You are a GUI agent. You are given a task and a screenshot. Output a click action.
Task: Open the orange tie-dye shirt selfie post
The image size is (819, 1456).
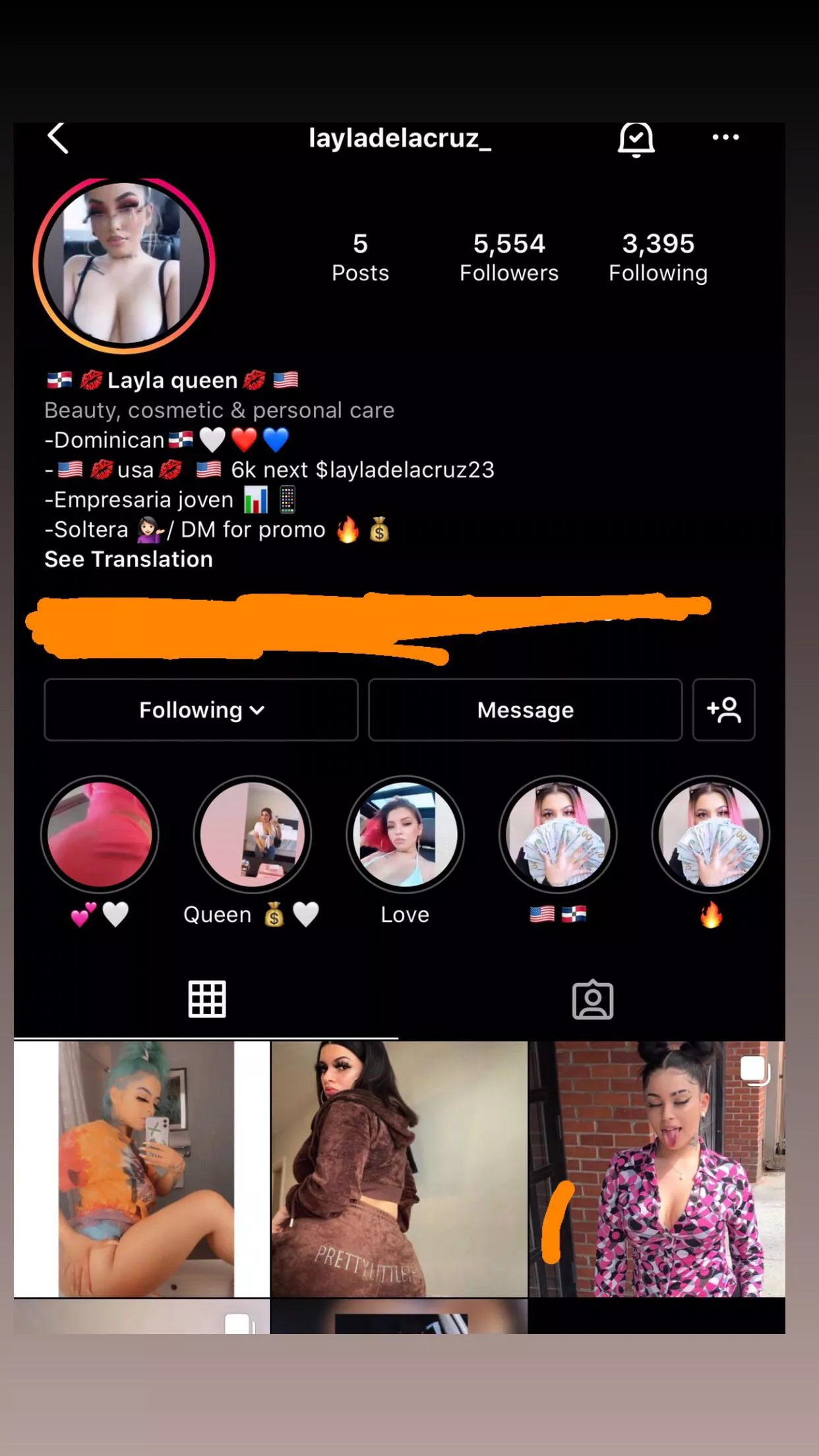pyautogui.click(x=142, y=1168)
